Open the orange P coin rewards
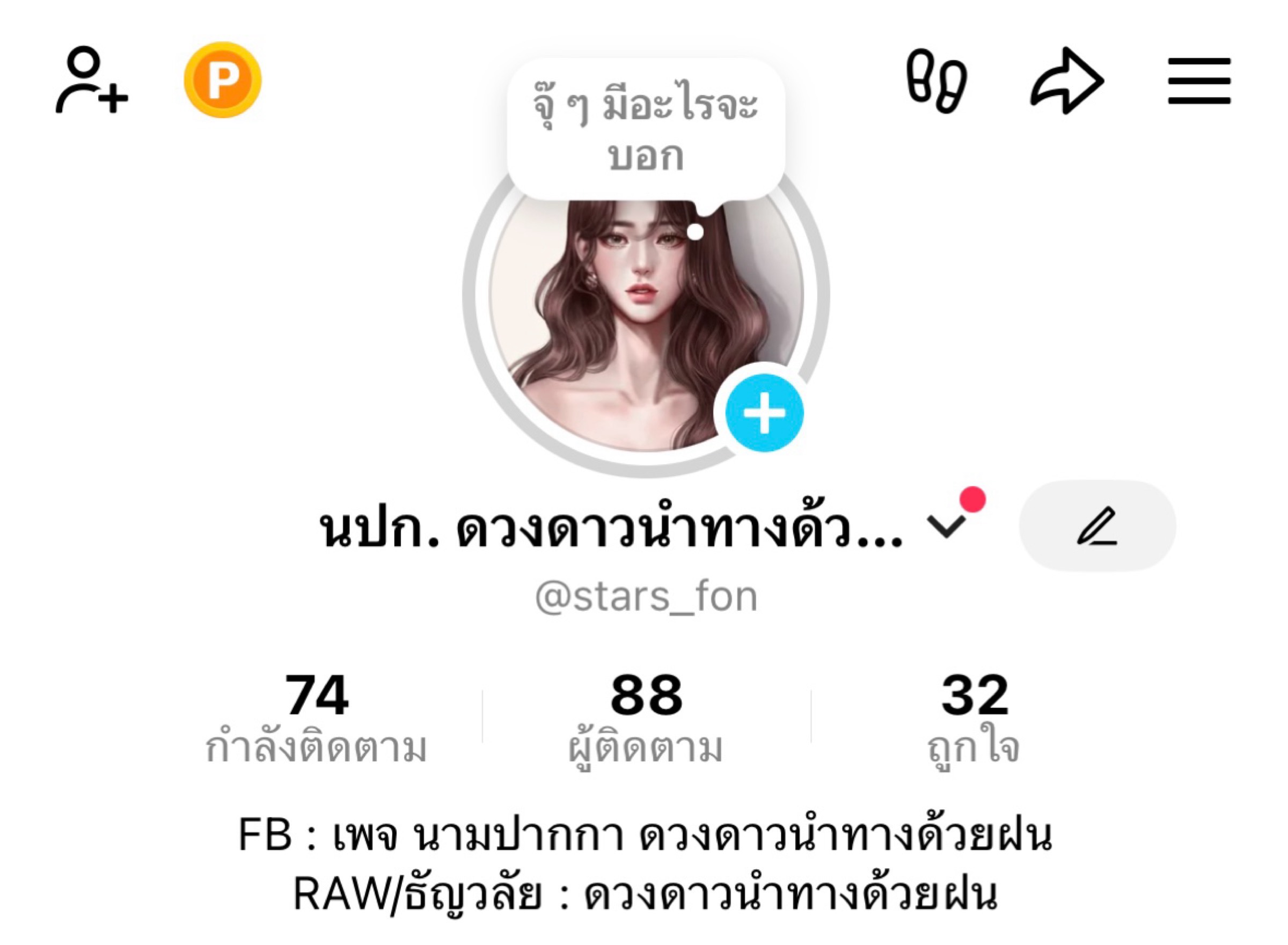Screen dimensions: 1288x945 (x=223, y=80)
